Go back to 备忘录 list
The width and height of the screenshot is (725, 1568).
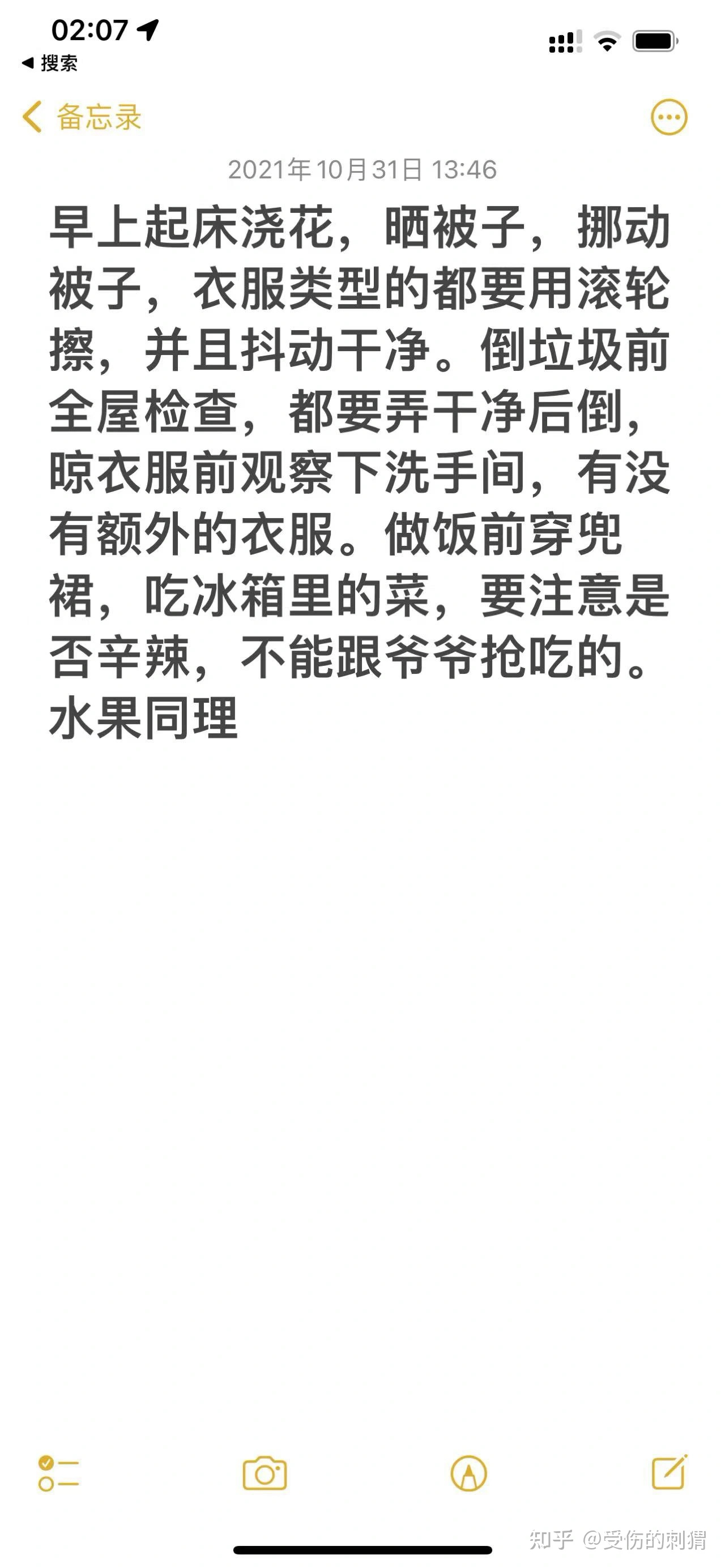pos(82,117)
